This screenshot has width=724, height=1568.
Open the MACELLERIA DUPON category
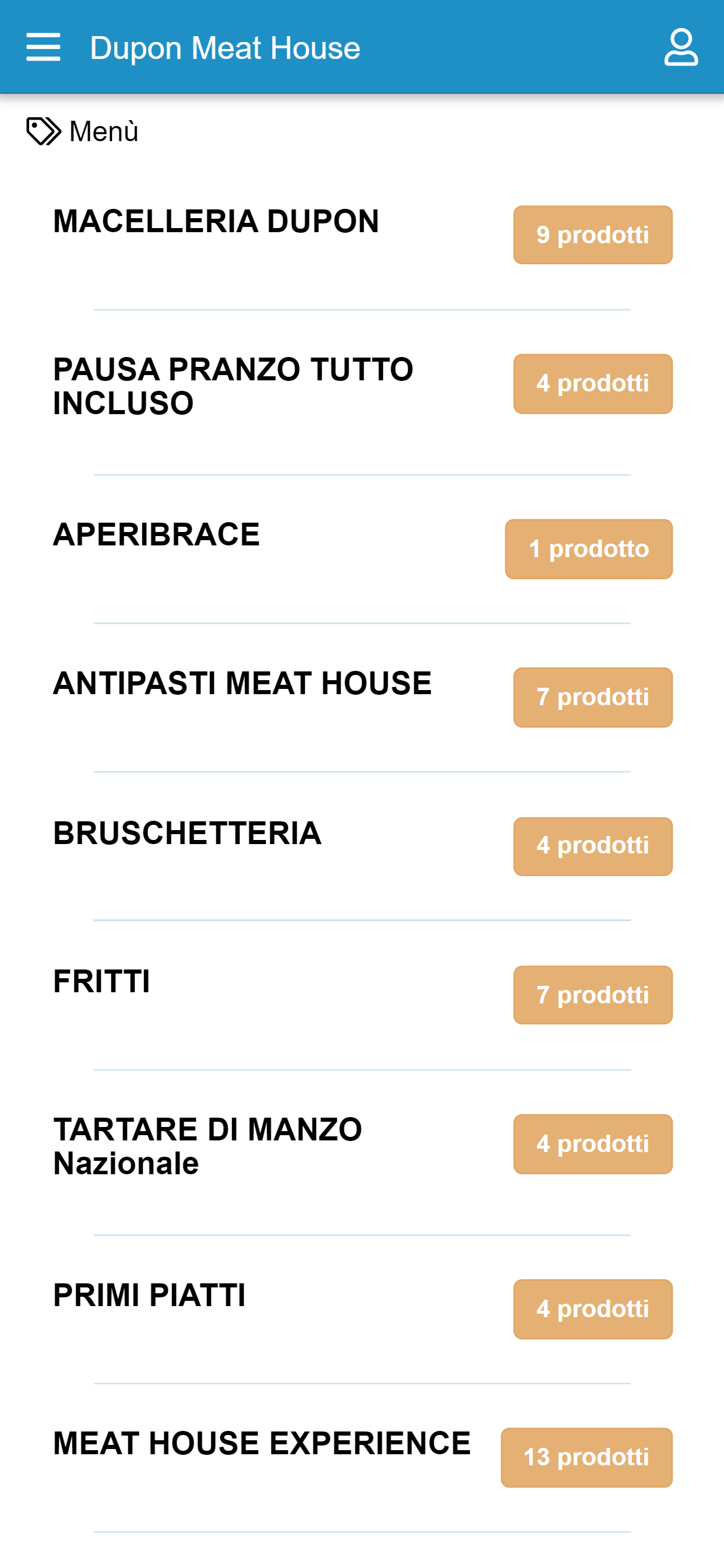(x=362, y=235)
